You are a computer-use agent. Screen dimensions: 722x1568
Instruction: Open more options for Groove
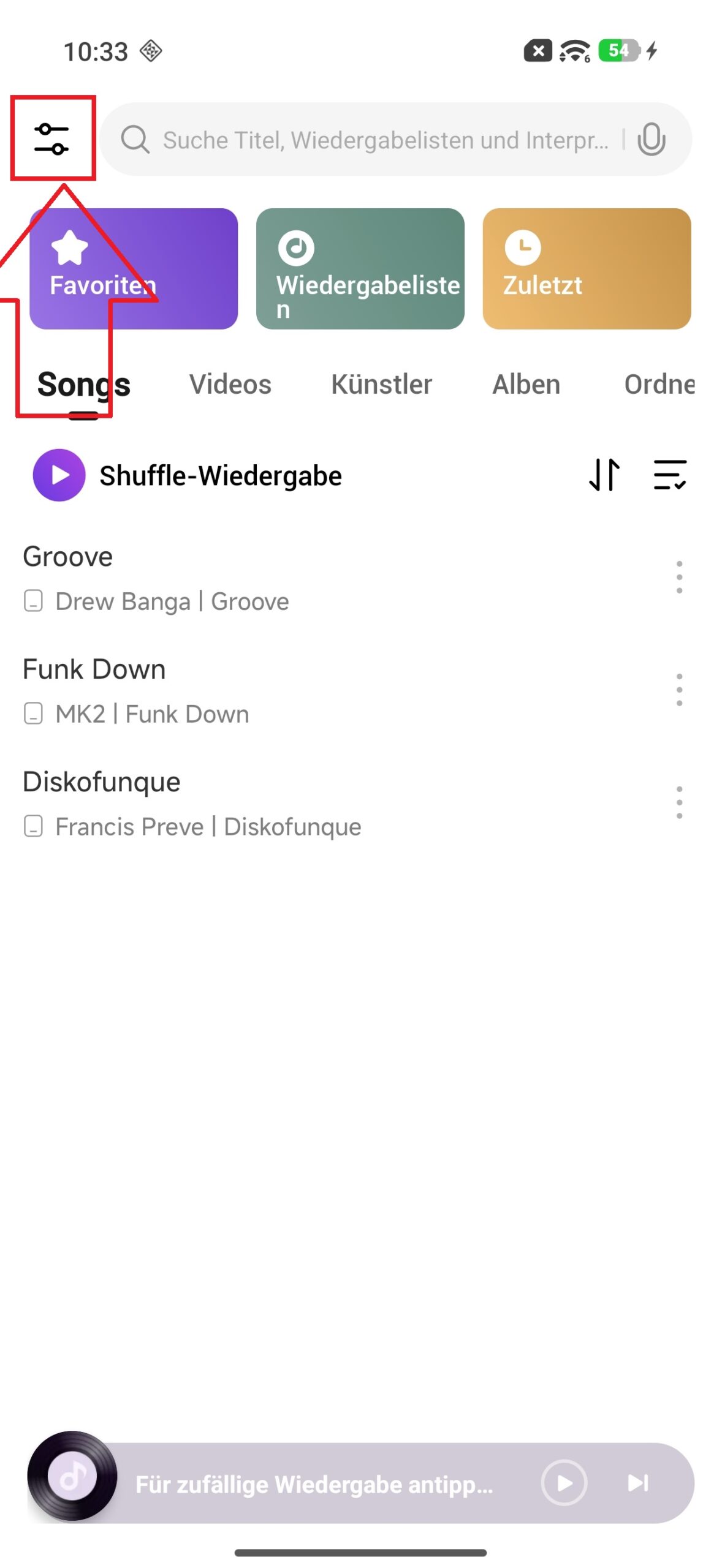point(679,578)
